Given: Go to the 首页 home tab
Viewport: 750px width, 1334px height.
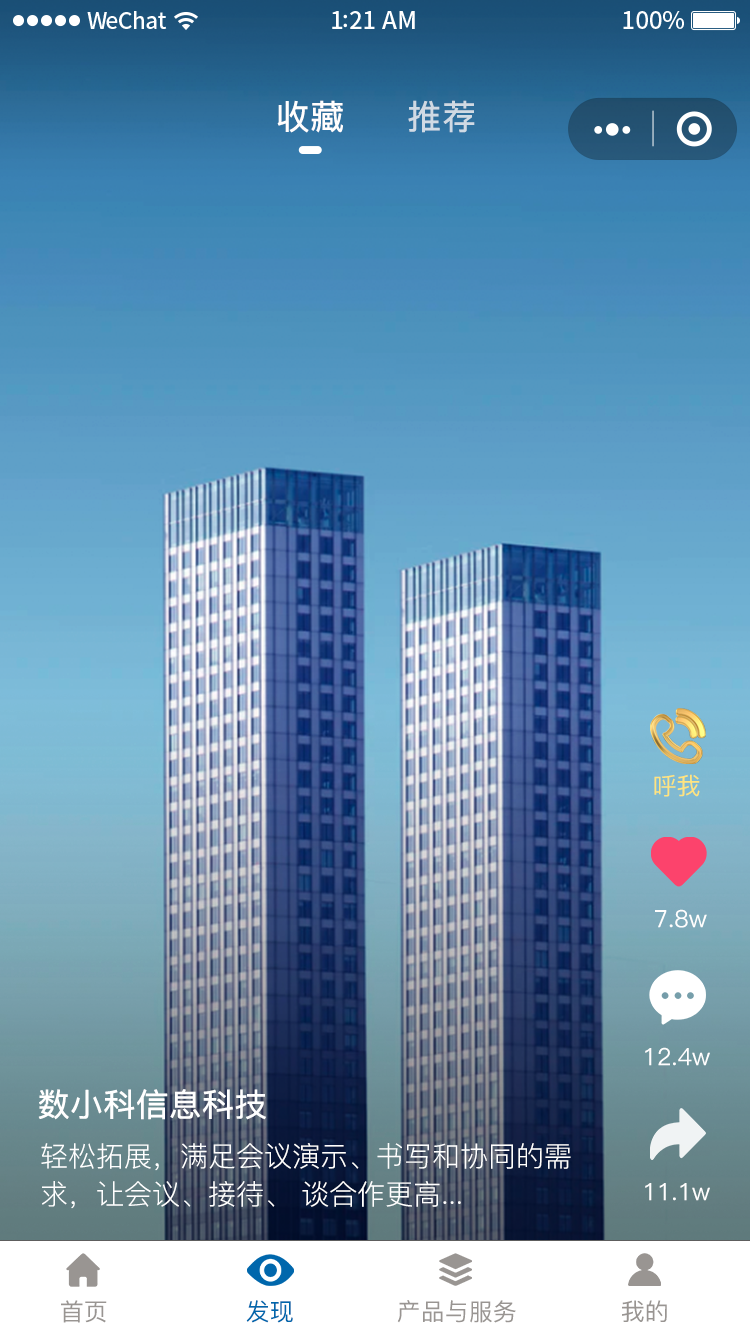Looking at the screenshot, I should (83, 1288).
